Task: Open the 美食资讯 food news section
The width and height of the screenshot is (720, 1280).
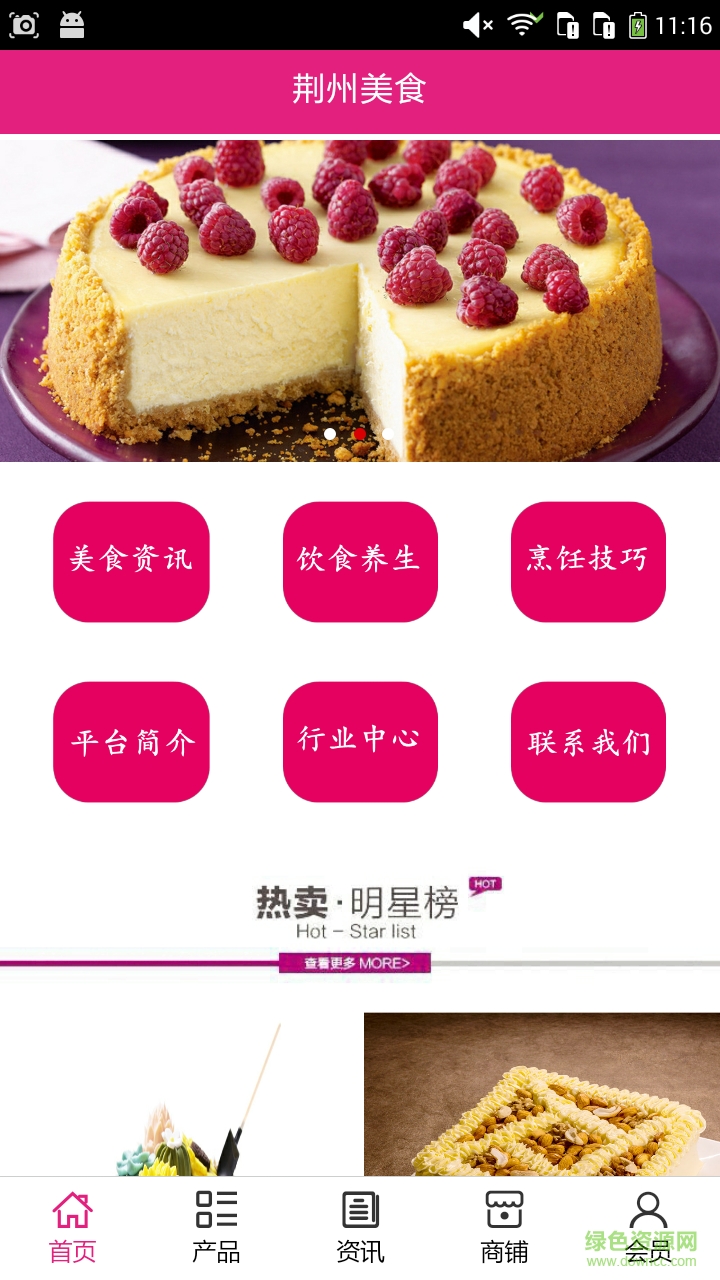Action: (131, 562)
